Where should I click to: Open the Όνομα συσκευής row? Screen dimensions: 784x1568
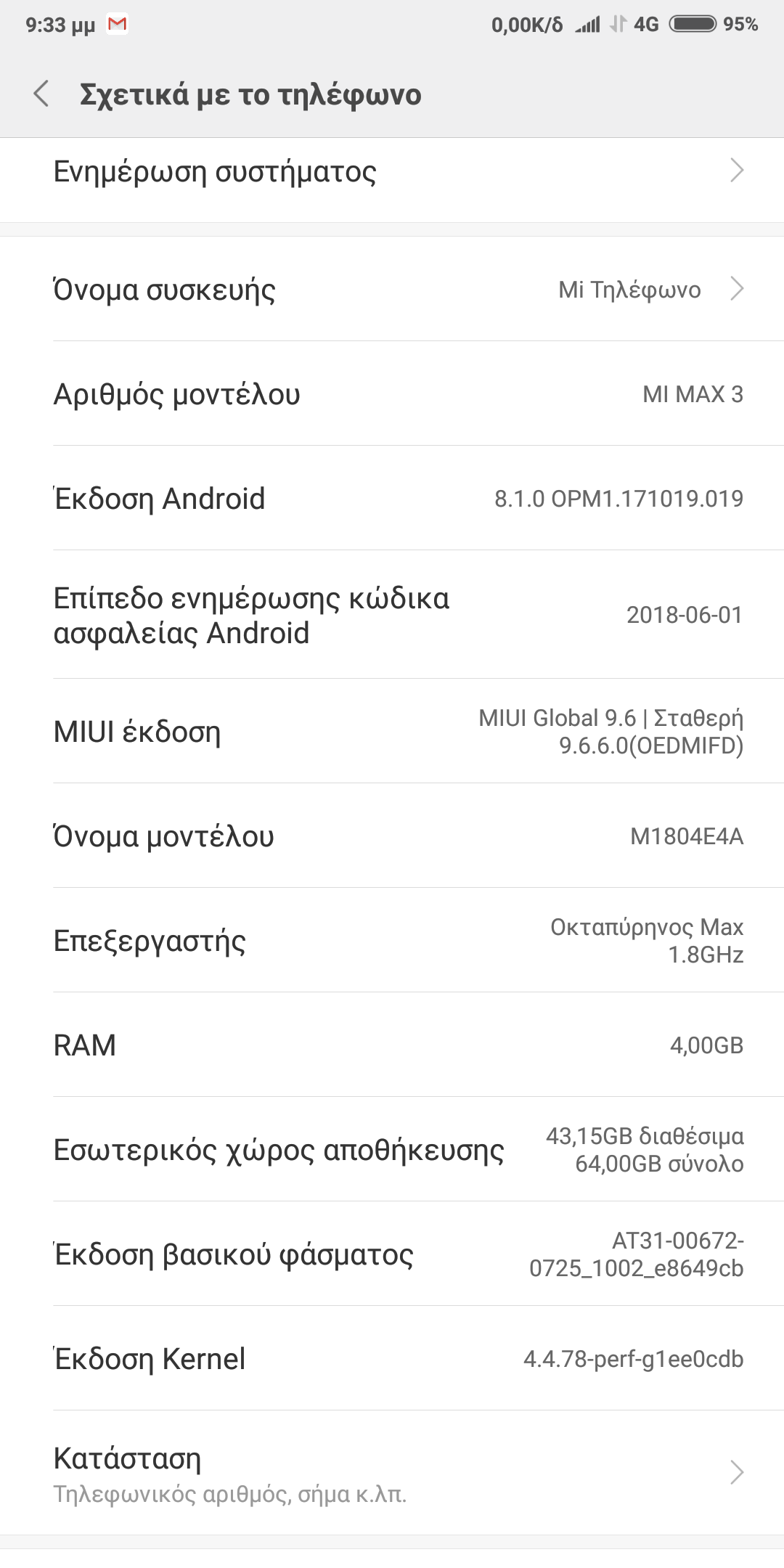click(392, 290)
